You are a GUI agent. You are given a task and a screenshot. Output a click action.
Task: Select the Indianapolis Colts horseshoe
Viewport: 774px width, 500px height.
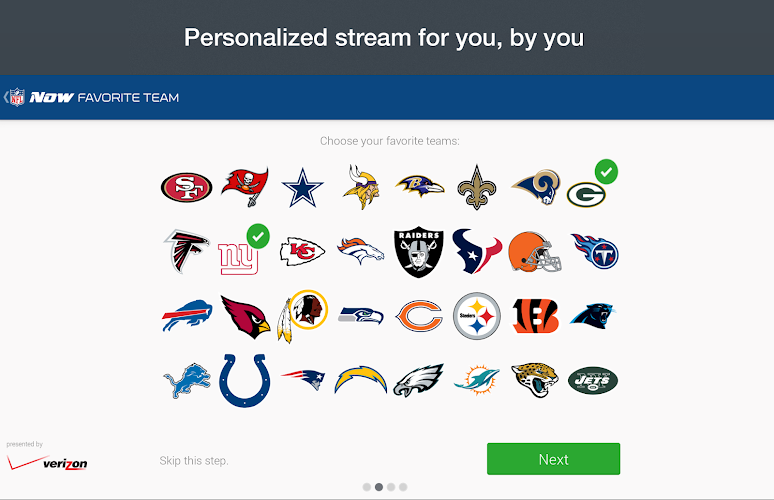tap(245, 380)
